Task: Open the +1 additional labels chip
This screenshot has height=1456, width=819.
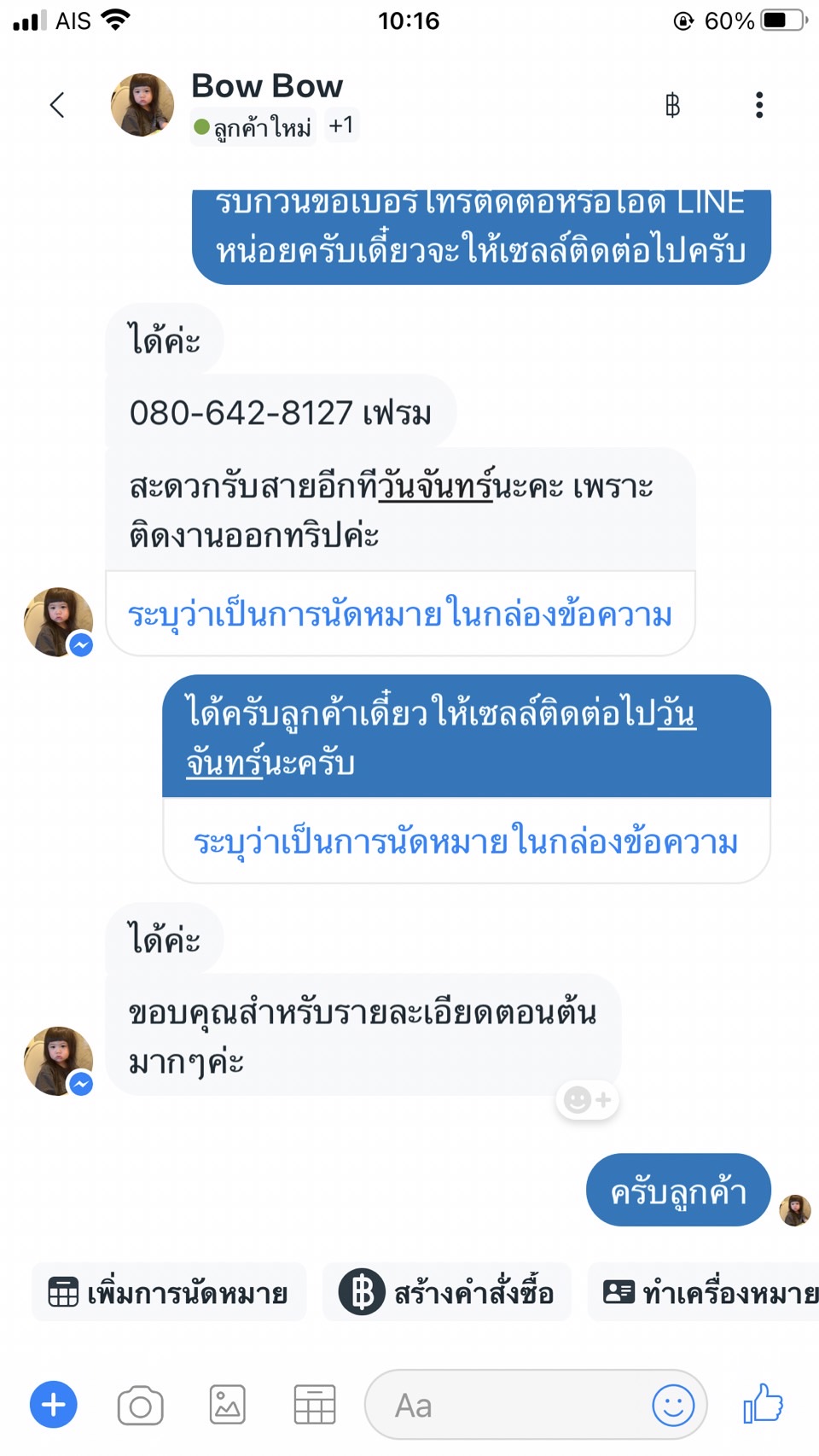Action: tap(341, 125)
